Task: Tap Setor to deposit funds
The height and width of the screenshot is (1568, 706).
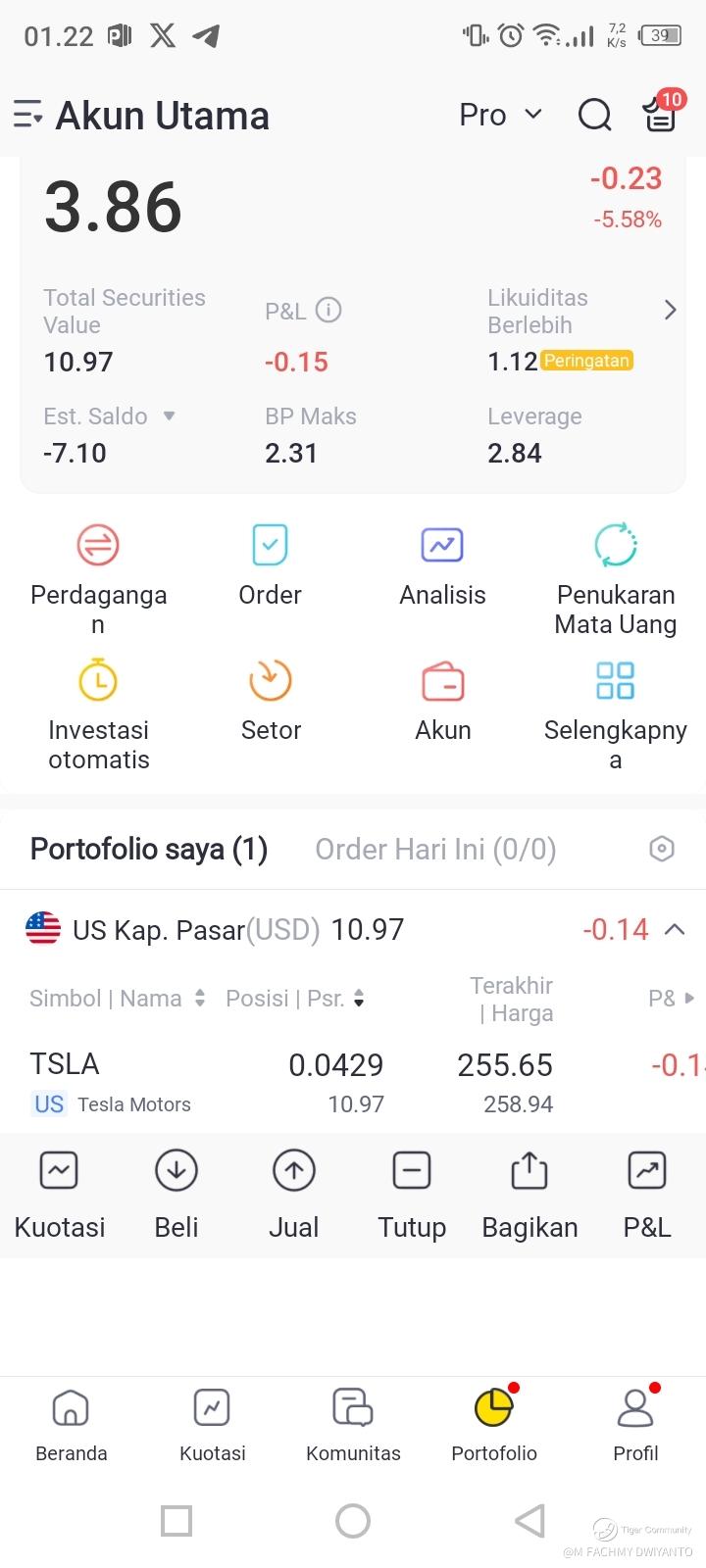Action: point(271,701)
